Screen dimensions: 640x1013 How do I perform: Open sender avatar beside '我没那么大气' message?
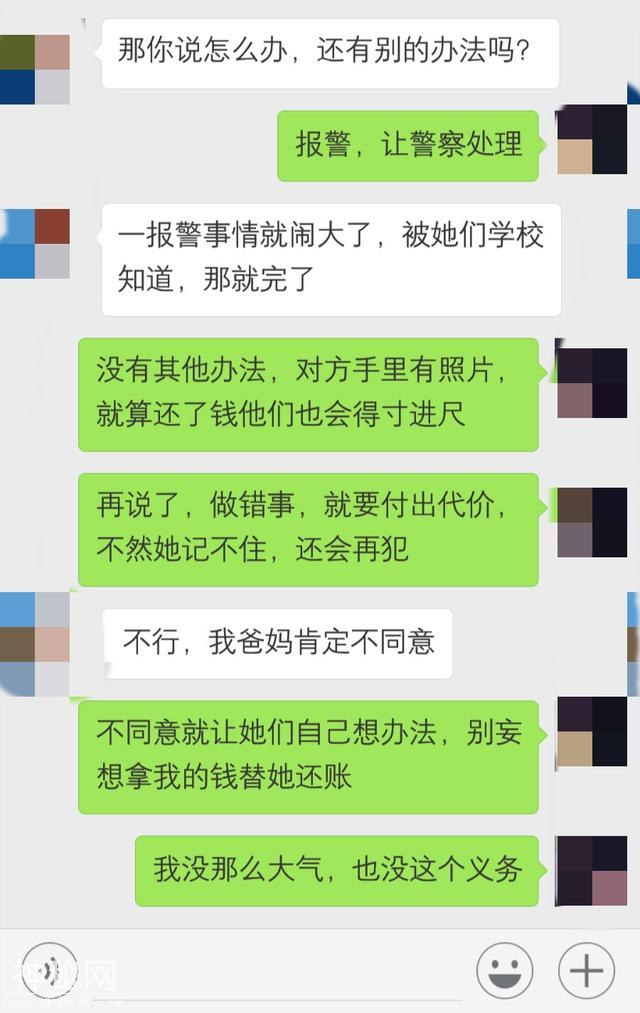(591, 870)
